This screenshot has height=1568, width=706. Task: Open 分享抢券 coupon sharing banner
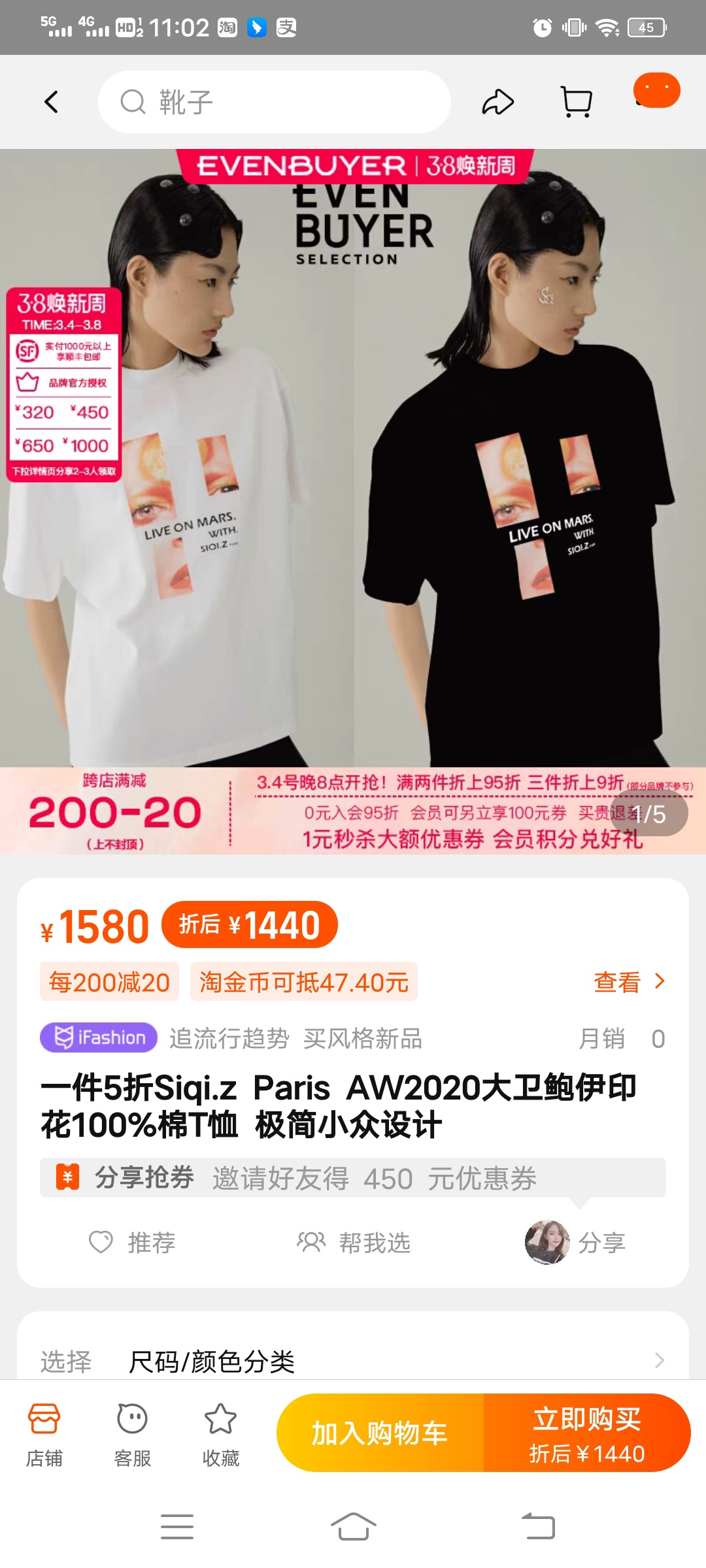point(353,1178)
